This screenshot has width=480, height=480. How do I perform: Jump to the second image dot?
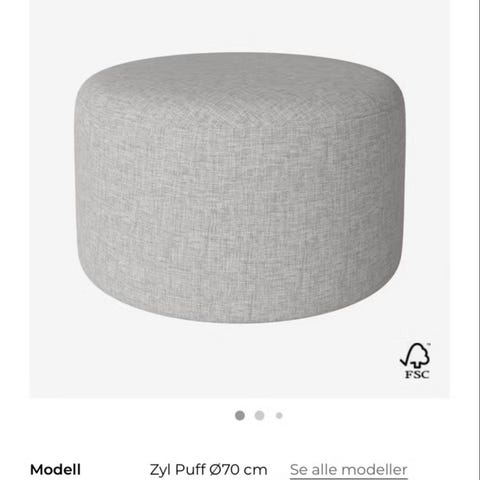[259, 415]
